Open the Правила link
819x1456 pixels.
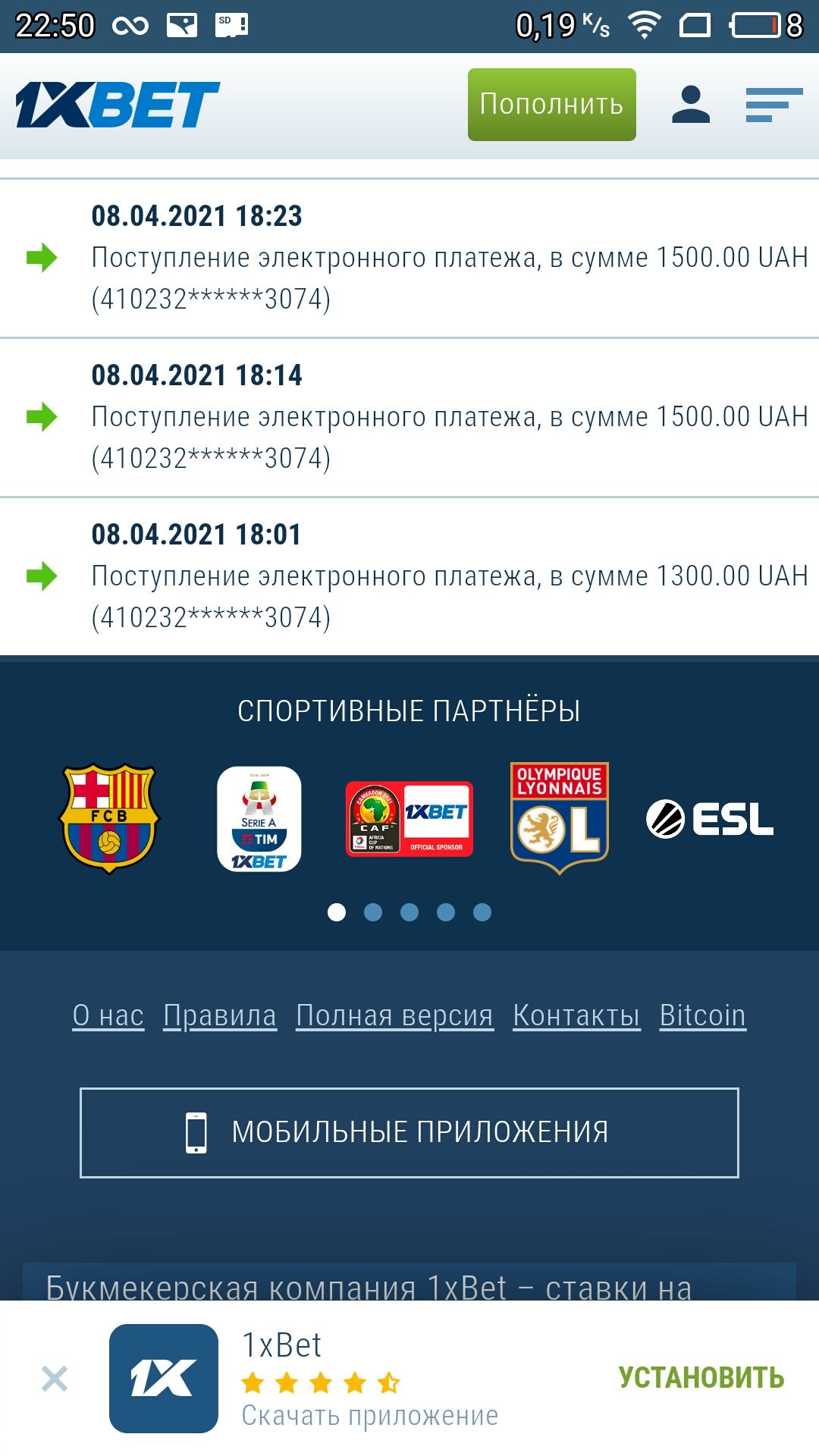[220, 1015]
